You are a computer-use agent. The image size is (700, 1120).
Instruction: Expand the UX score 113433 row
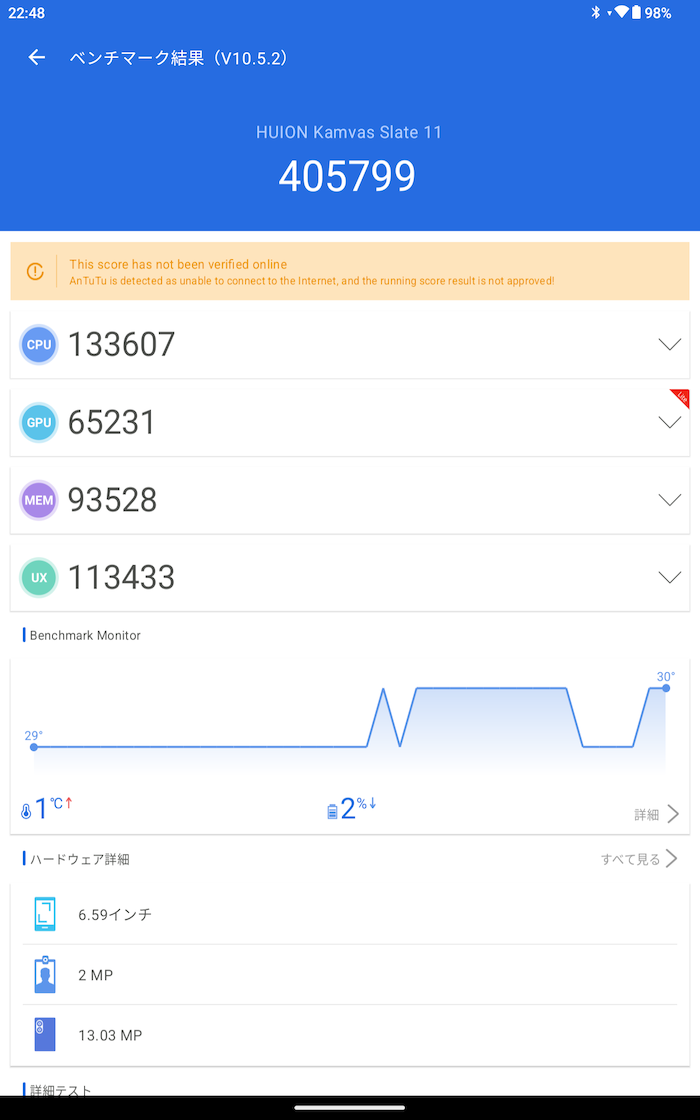pyautogui.click(x=349, y=577)
